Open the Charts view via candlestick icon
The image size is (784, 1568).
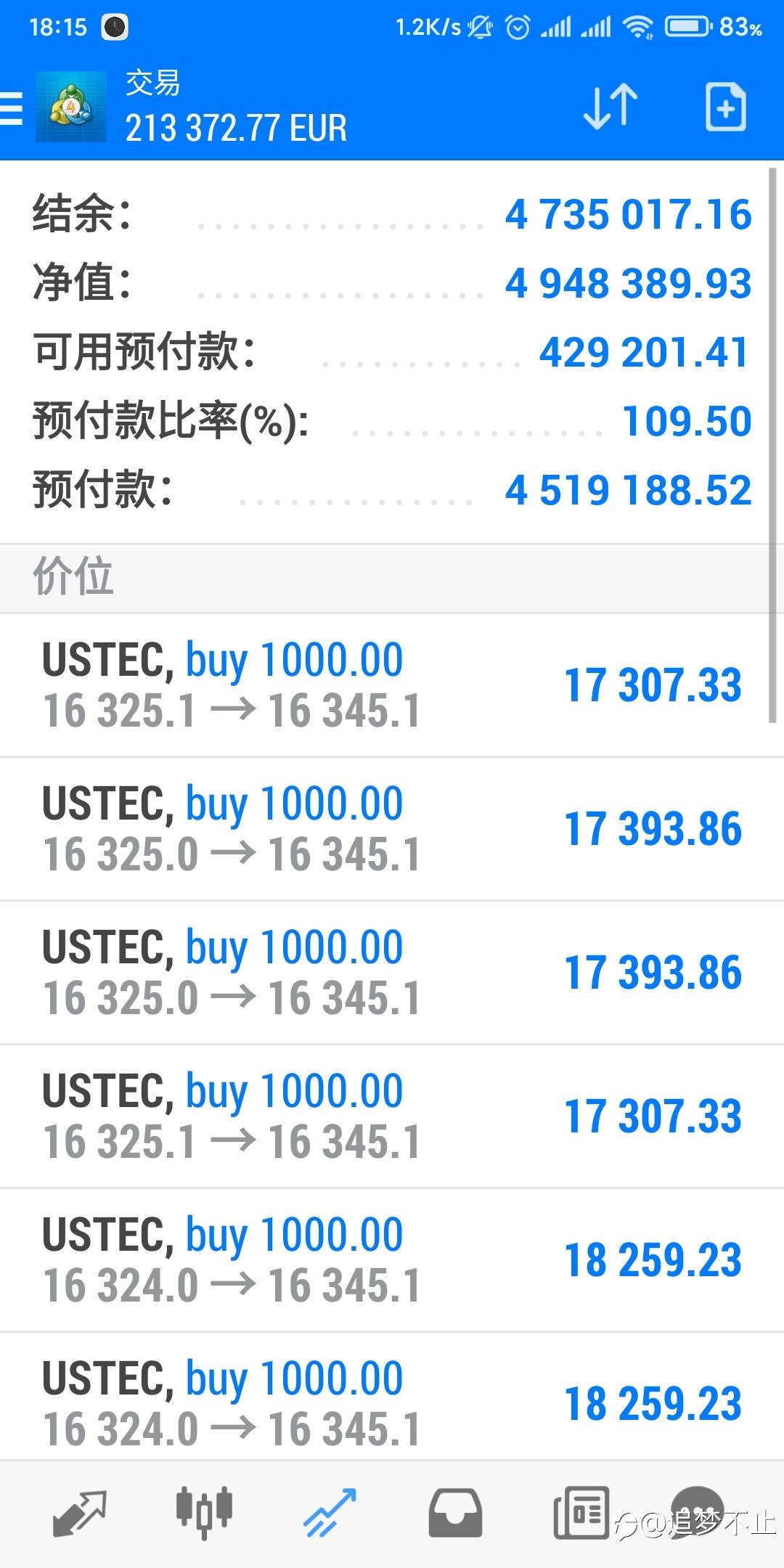click(205, 1514)
